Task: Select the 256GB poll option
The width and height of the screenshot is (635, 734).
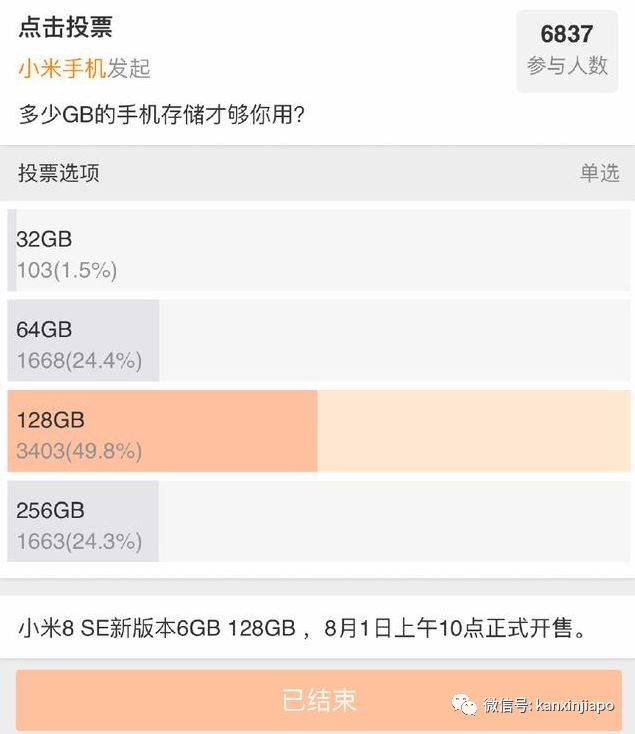Action: pos(318,522)
